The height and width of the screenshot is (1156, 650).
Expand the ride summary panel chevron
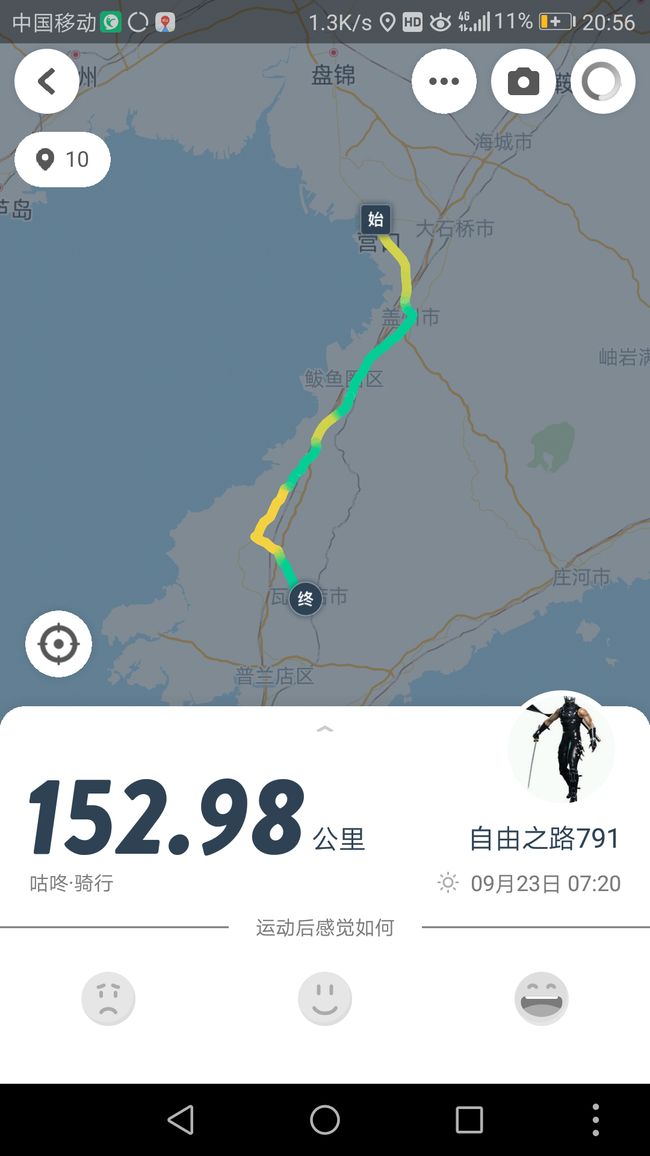tap(324, 728)
